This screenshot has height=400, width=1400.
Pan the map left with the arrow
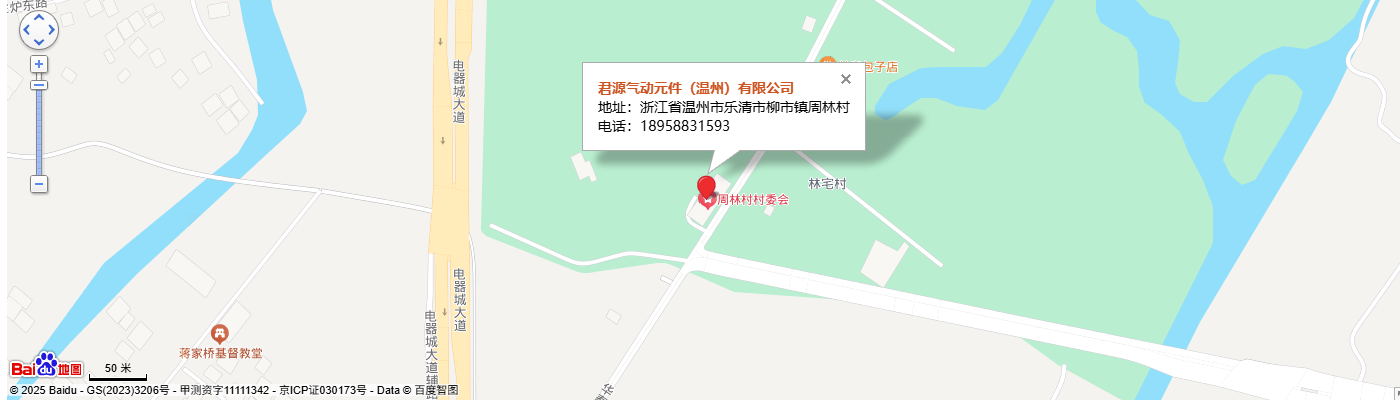click(x=27, y=30)
